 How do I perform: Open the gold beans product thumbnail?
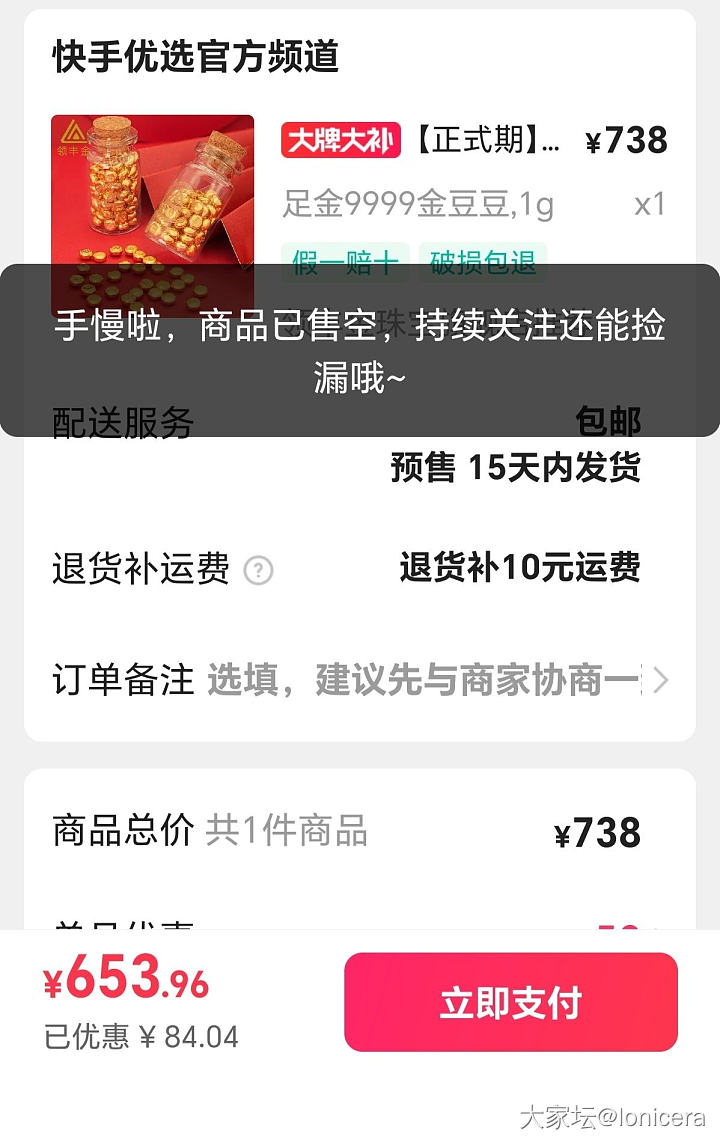(152, 190)
